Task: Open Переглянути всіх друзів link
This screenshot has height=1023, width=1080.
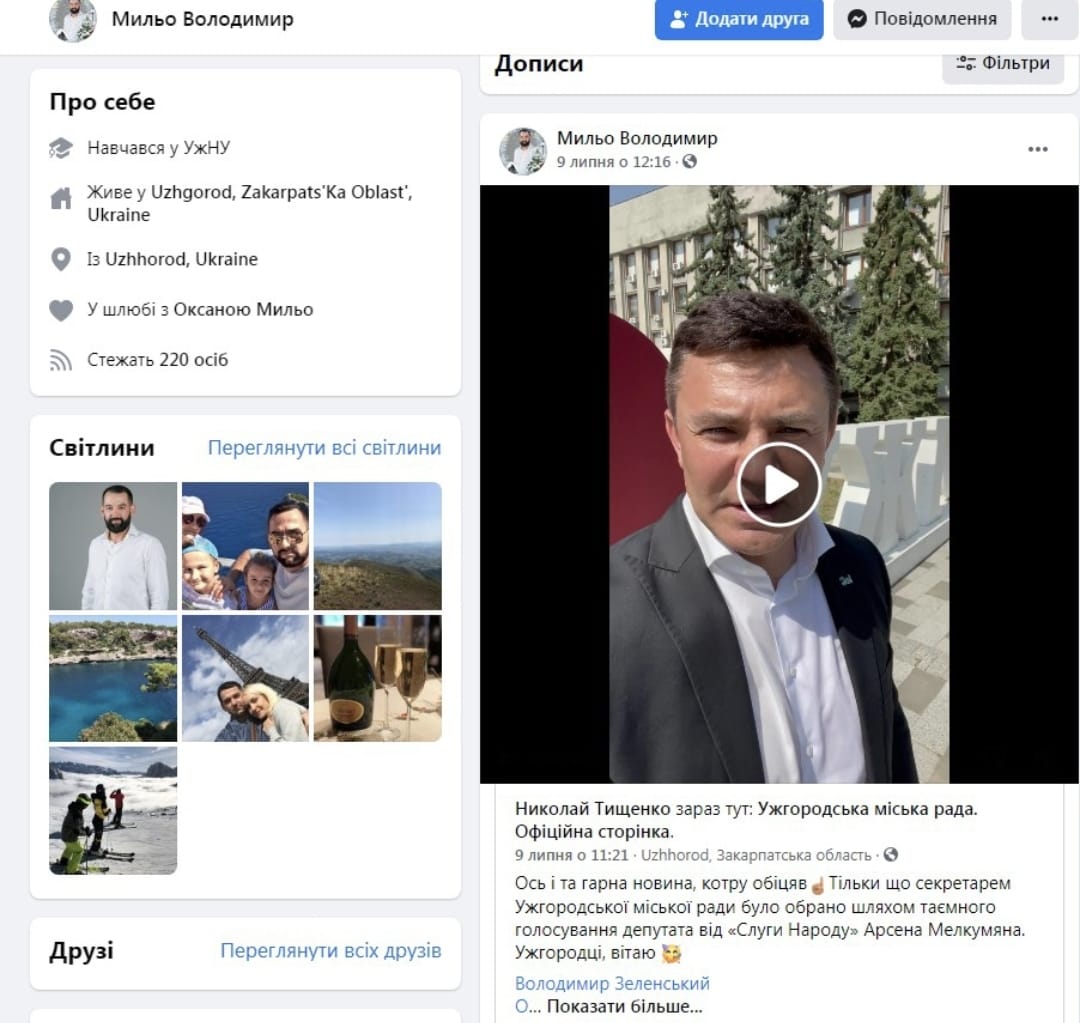Action: tap(331, 951)
